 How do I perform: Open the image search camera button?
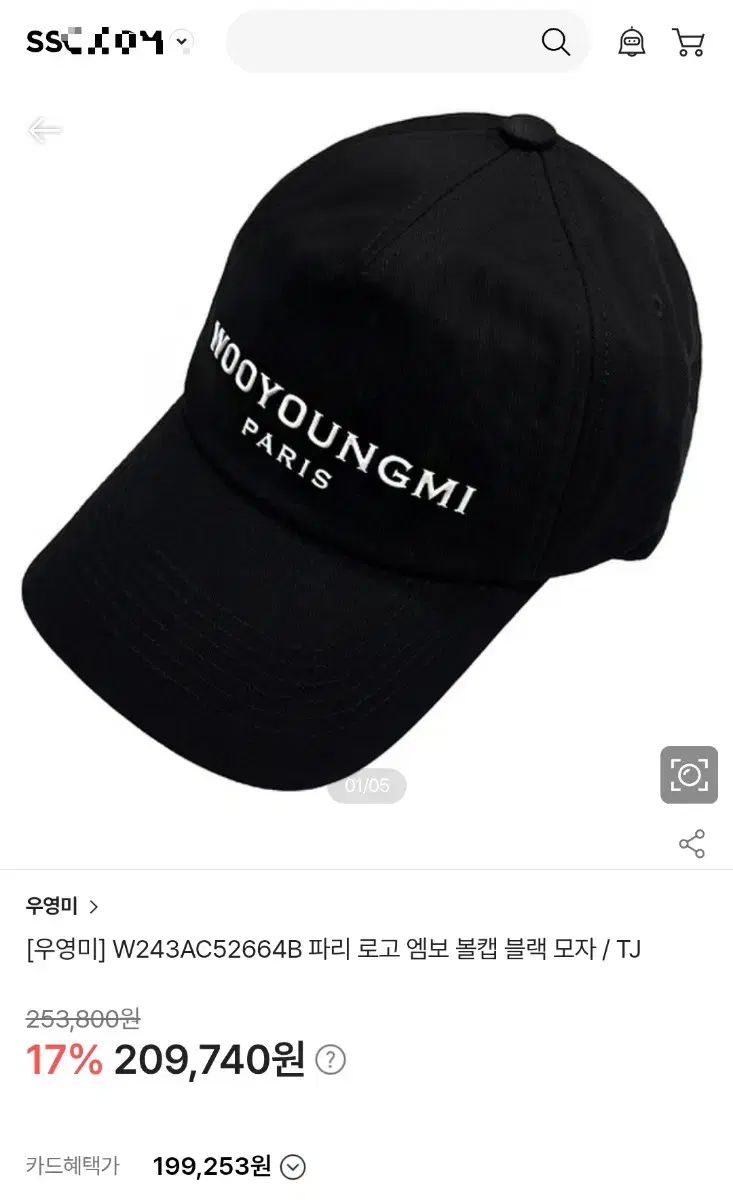coord(689,775)
